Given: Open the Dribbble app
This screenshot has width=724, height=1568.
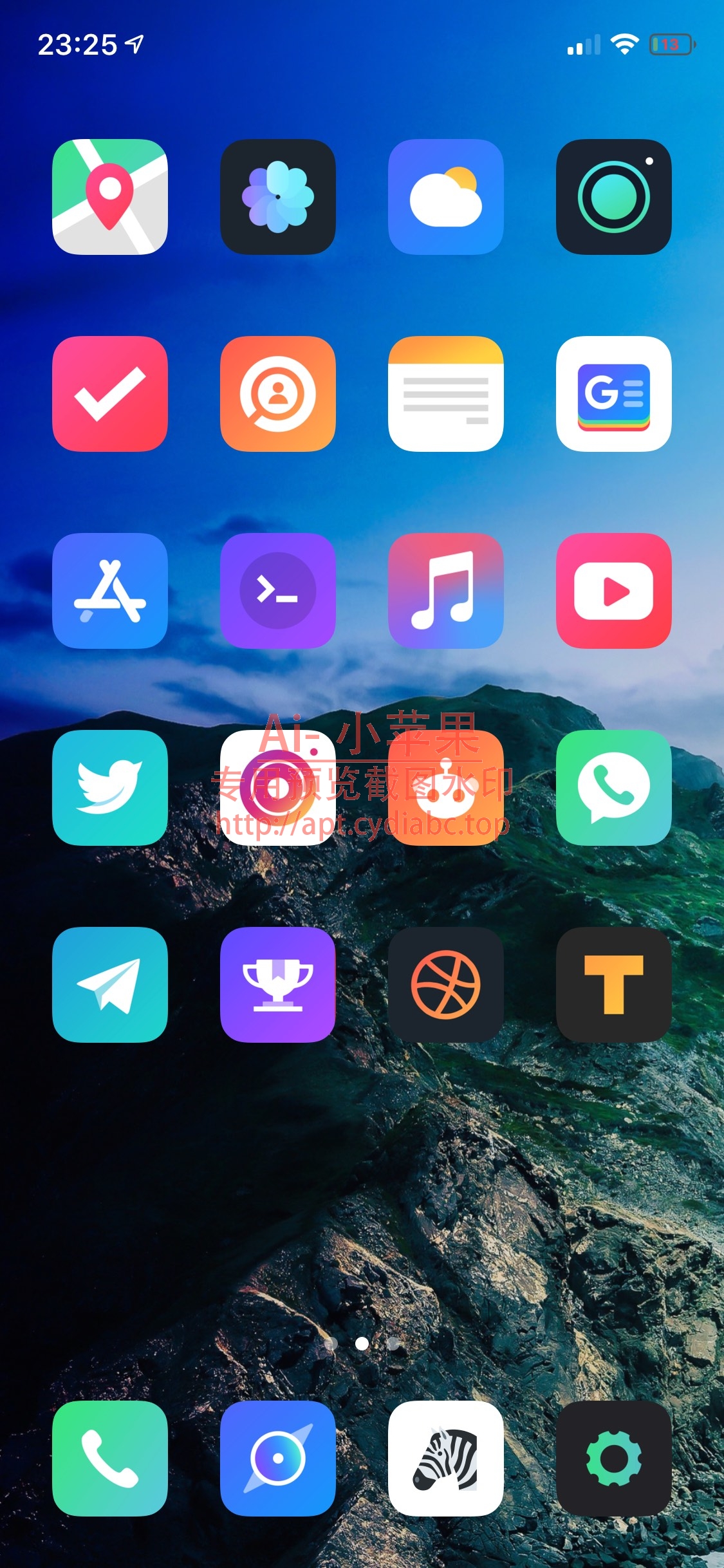Looking at the screenshot, I should point(446,985).
